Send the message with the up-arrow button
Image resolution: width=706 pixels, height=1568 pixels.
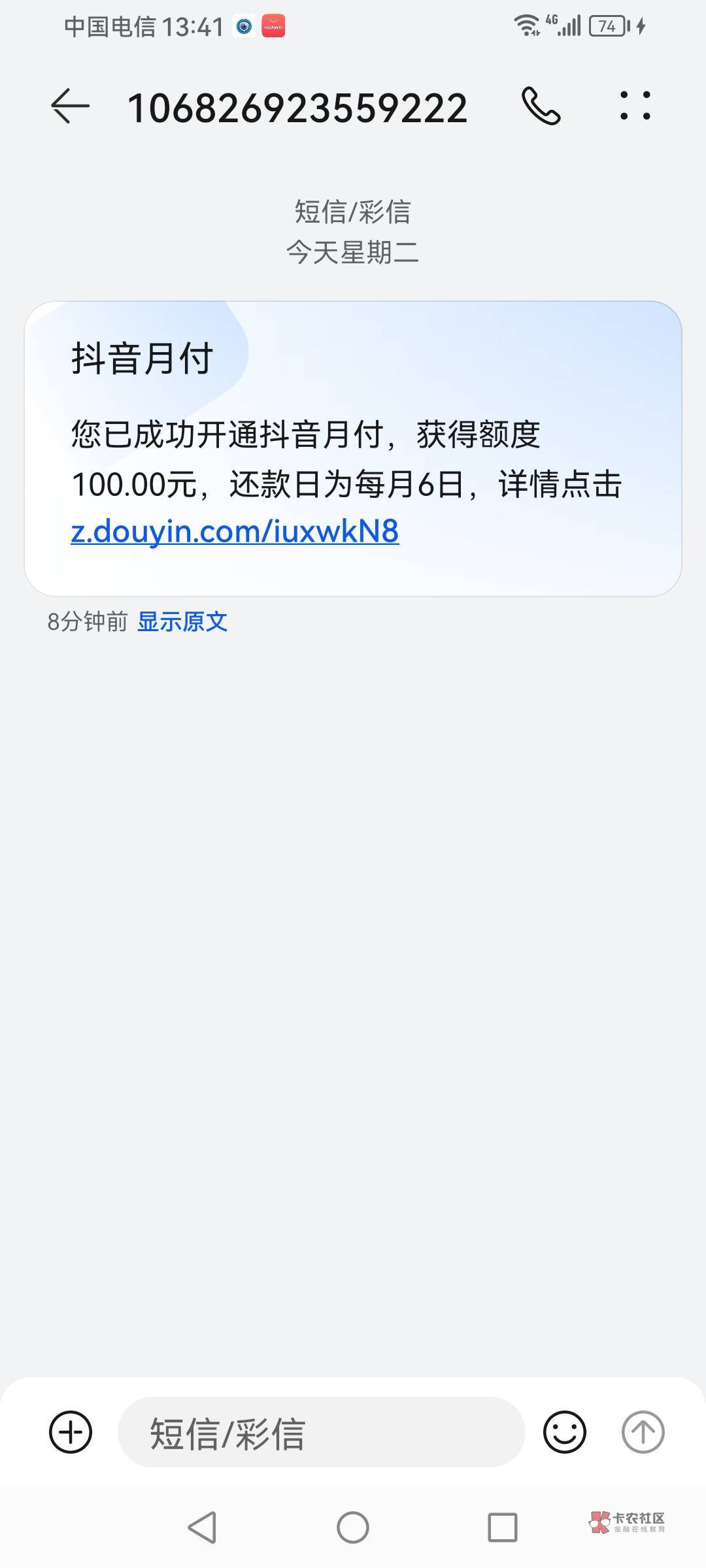click(x=643, y=1432)
